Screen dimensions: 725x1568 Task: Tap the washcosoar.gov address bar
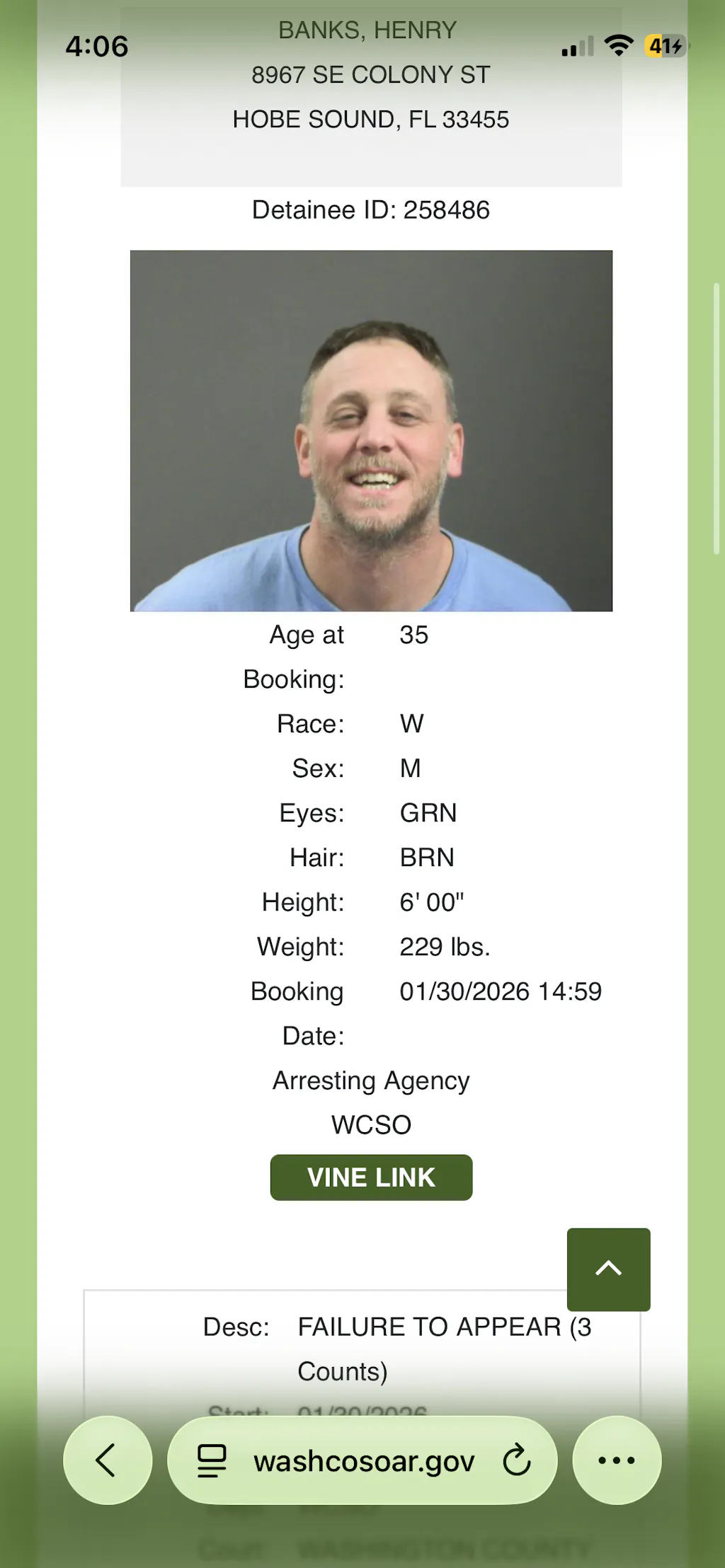364,1461
